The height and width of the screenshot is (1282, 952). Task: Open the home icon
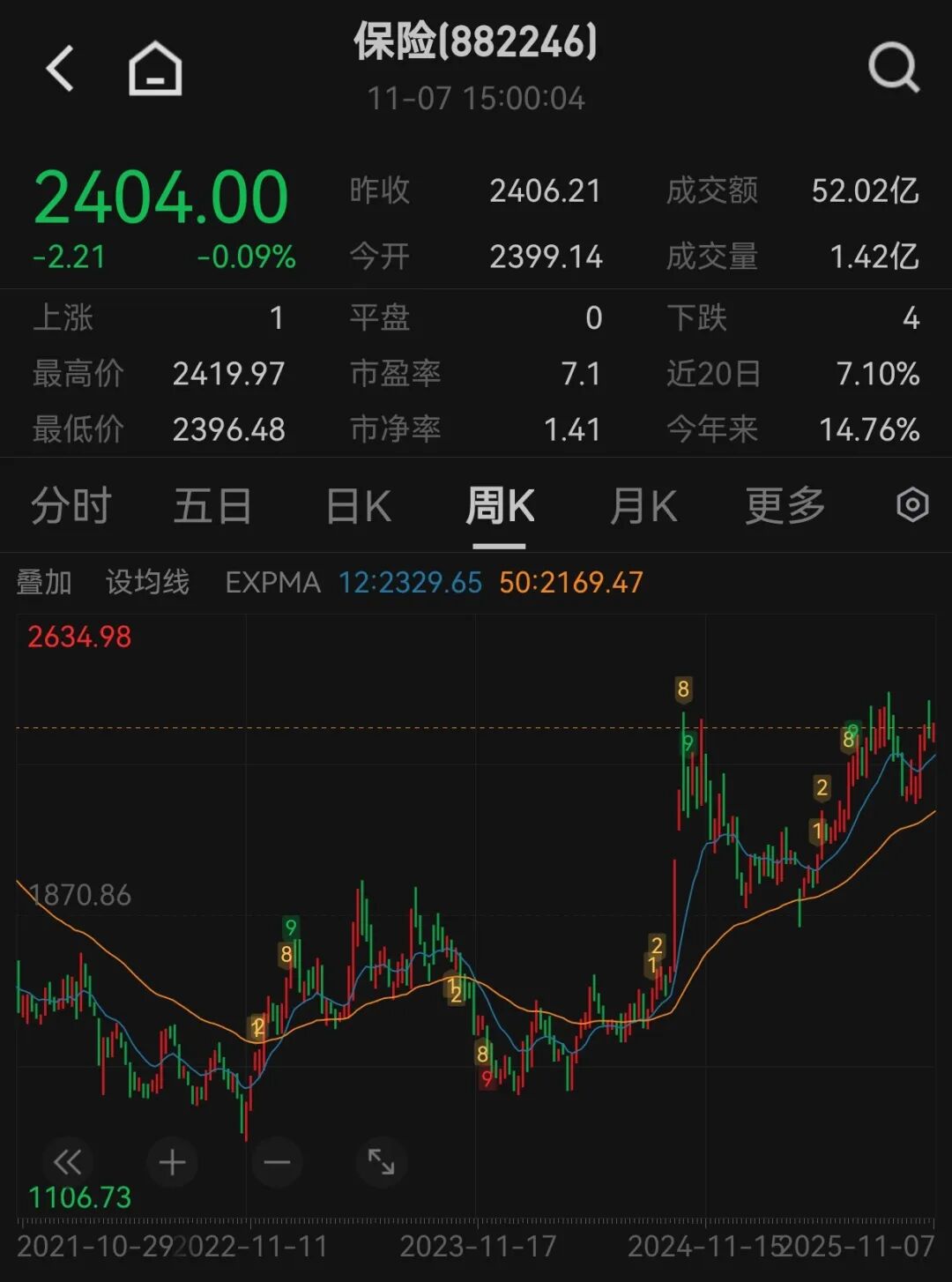point(155,69)
